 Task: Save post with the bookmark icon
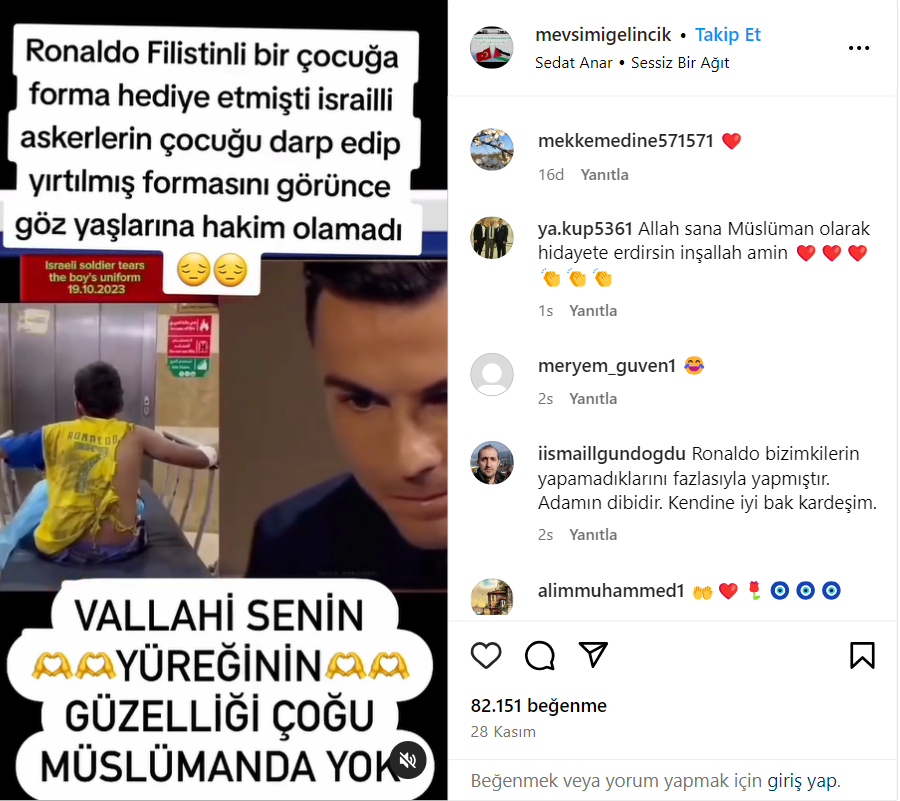coord(862,655)
